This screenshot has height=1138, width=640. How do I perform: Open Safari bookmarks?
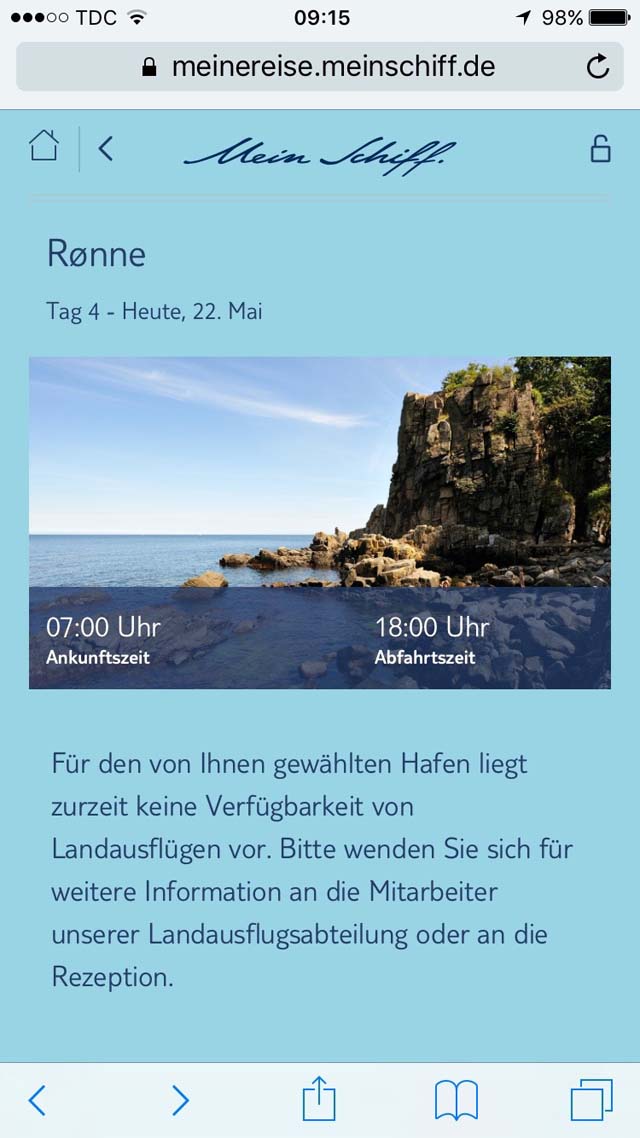pos(456,1100)
